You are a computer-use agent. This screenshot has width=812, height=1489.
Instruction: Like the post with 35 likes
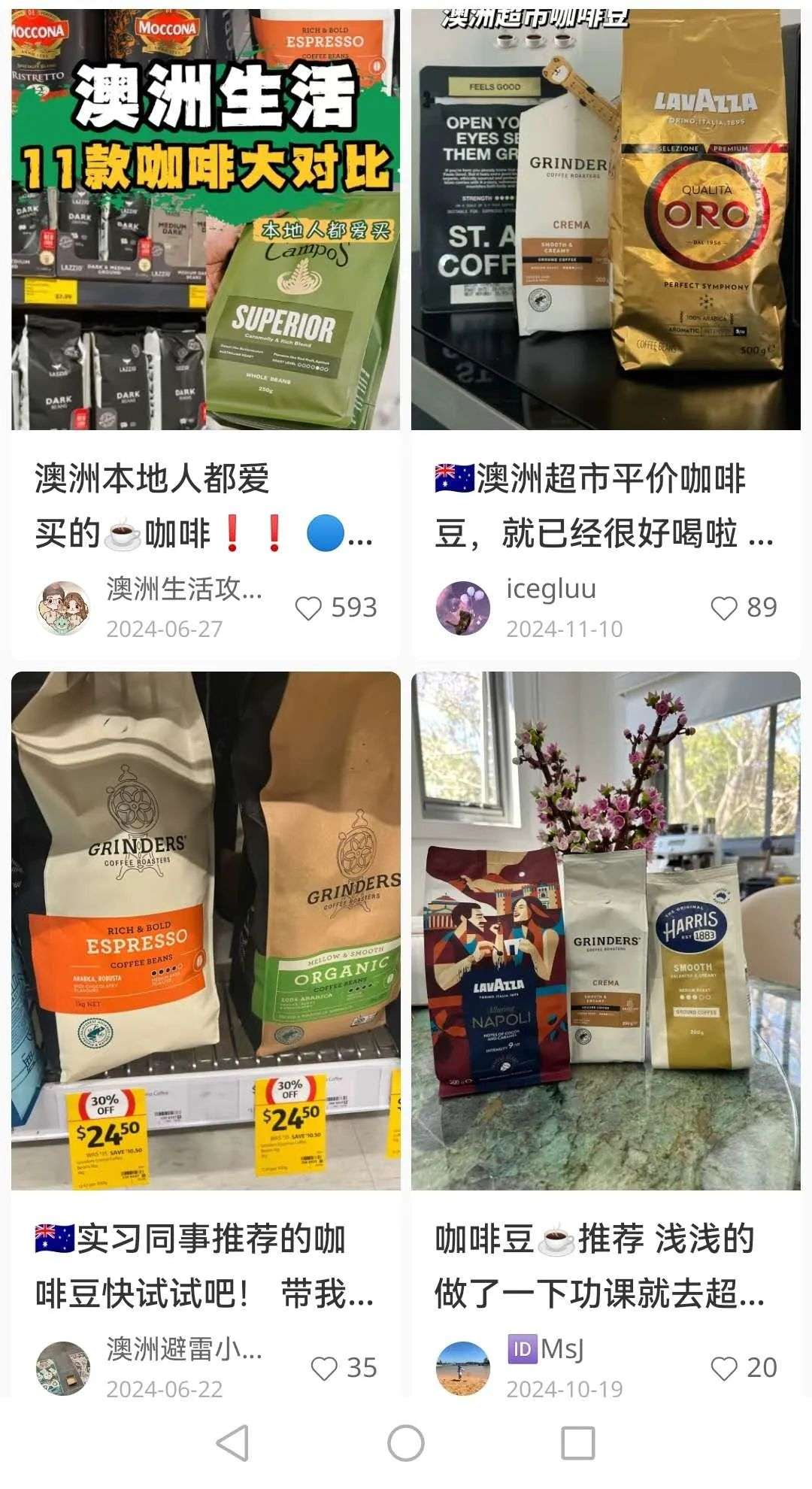(x=324, y=1368)
